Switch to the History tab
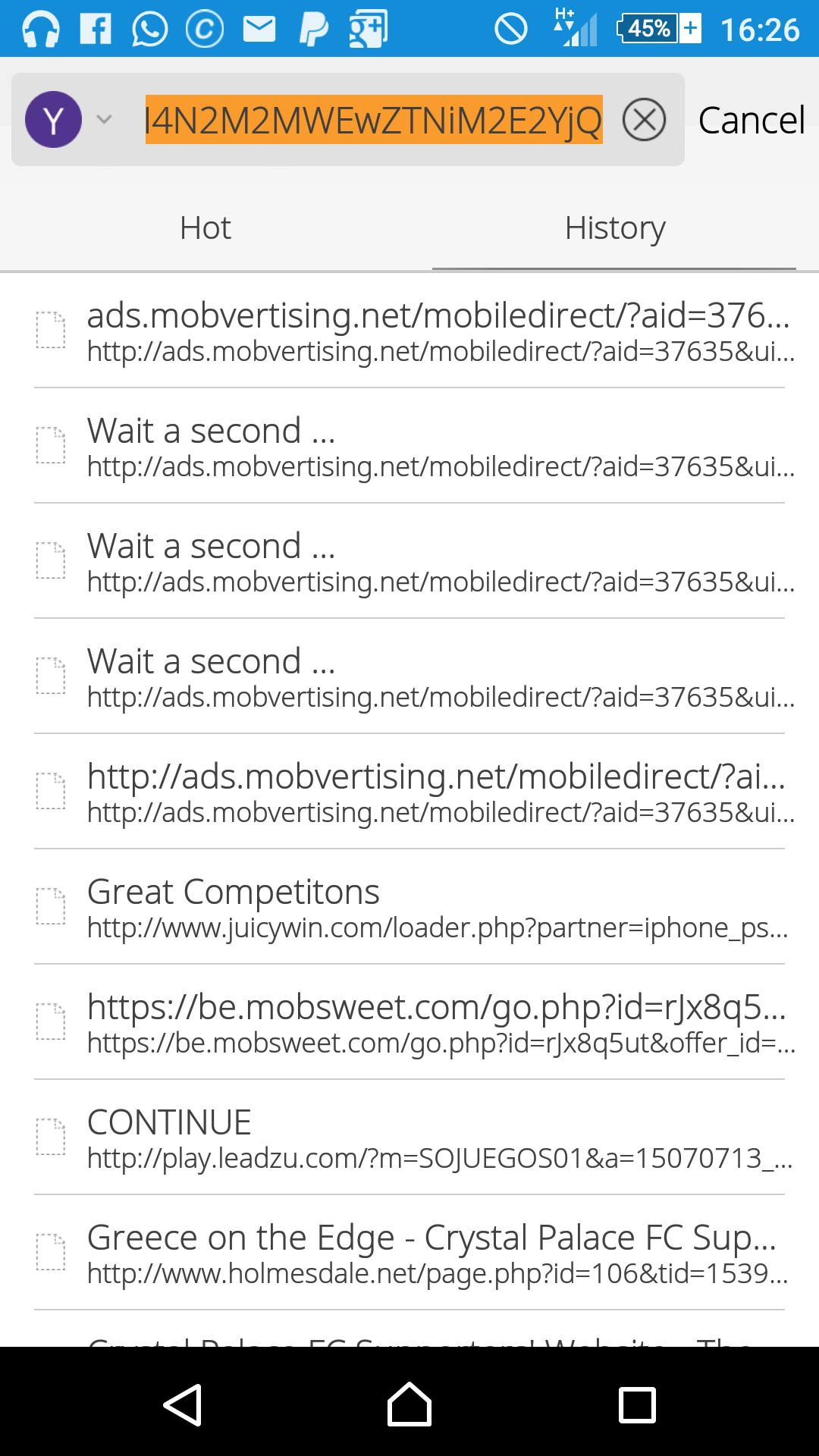The height and width of the screenshot is (1456, 819). coord(614,227)
